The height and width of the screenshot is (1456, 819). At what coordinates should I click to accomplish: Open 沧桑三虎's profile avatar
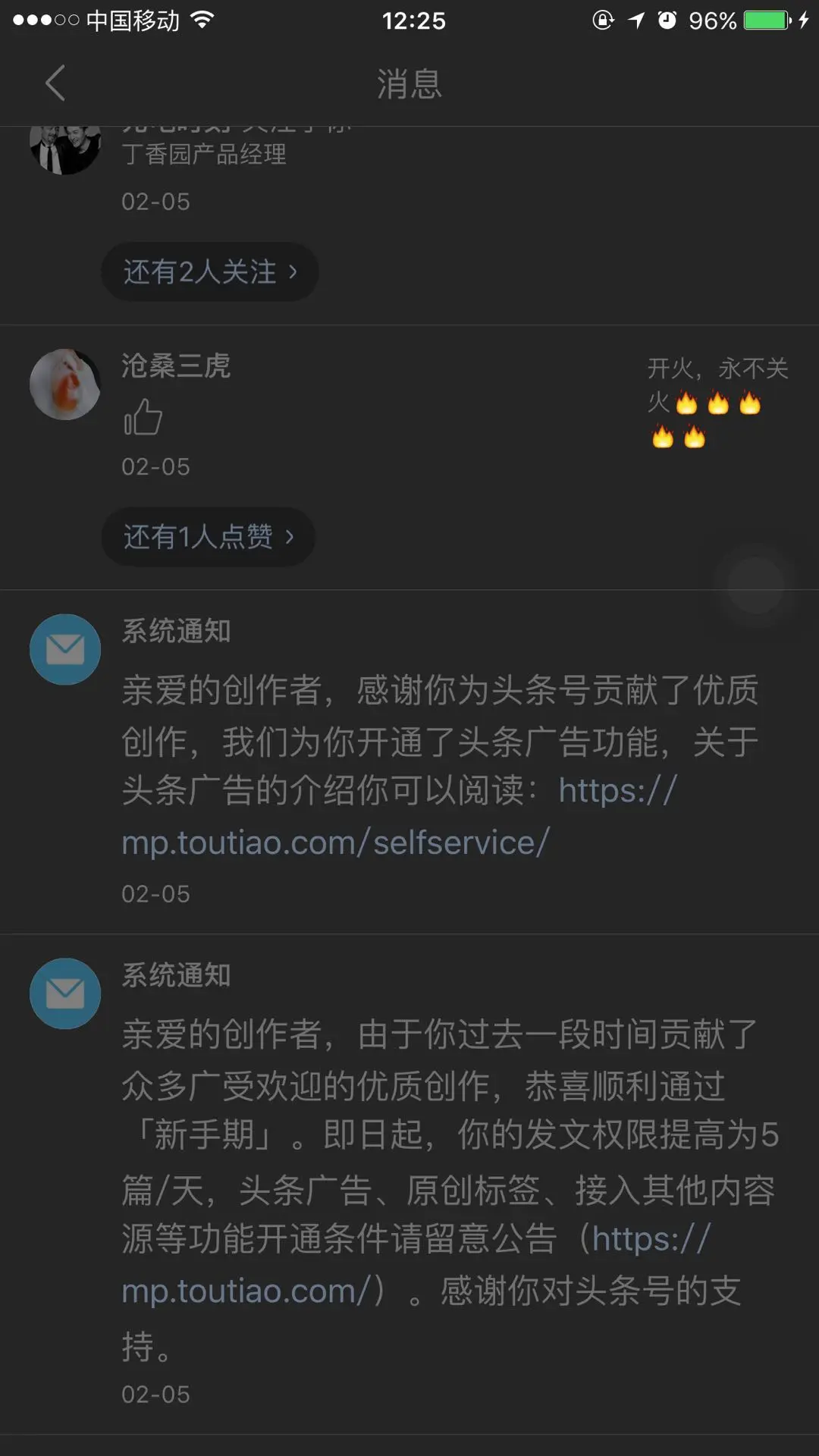point(65,384)
